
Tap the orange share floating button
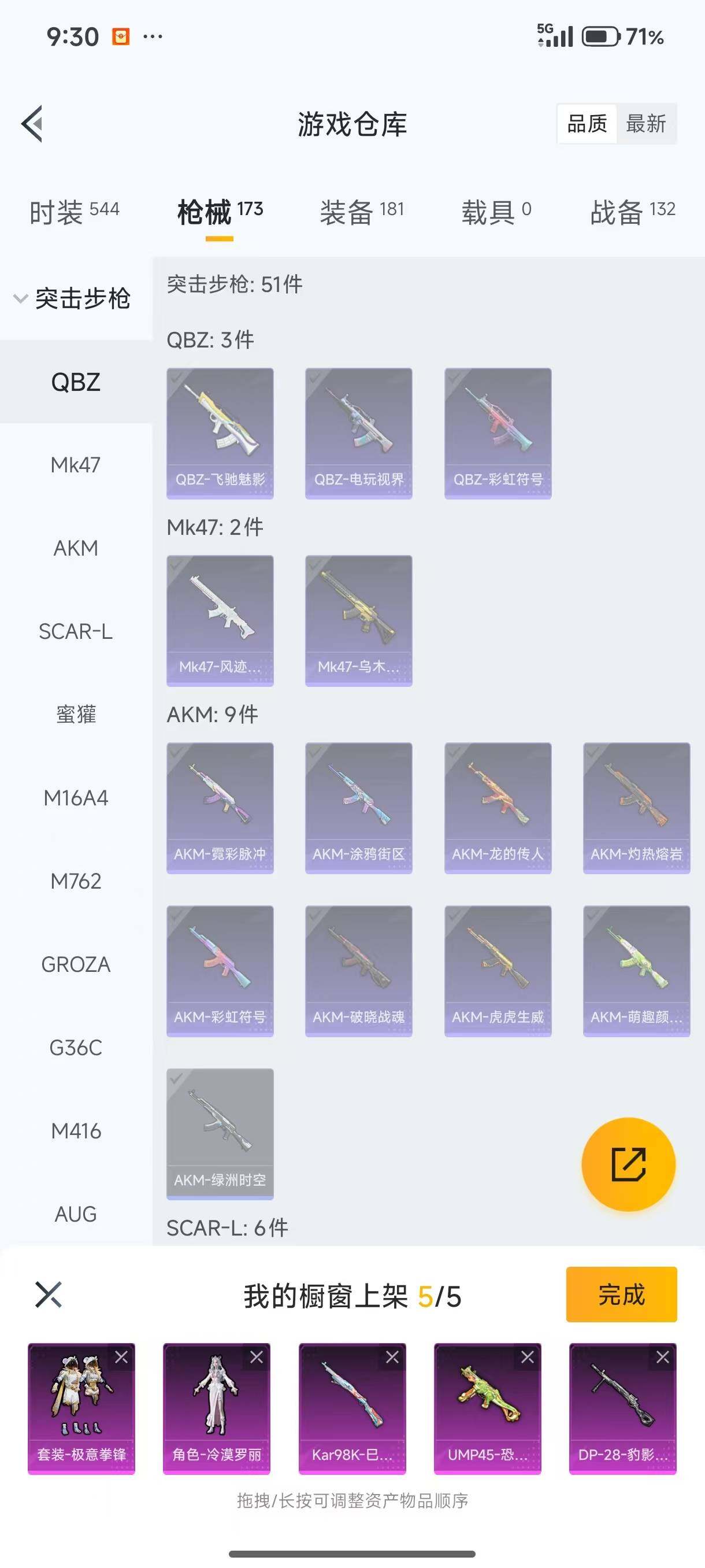pos(628,1164)
